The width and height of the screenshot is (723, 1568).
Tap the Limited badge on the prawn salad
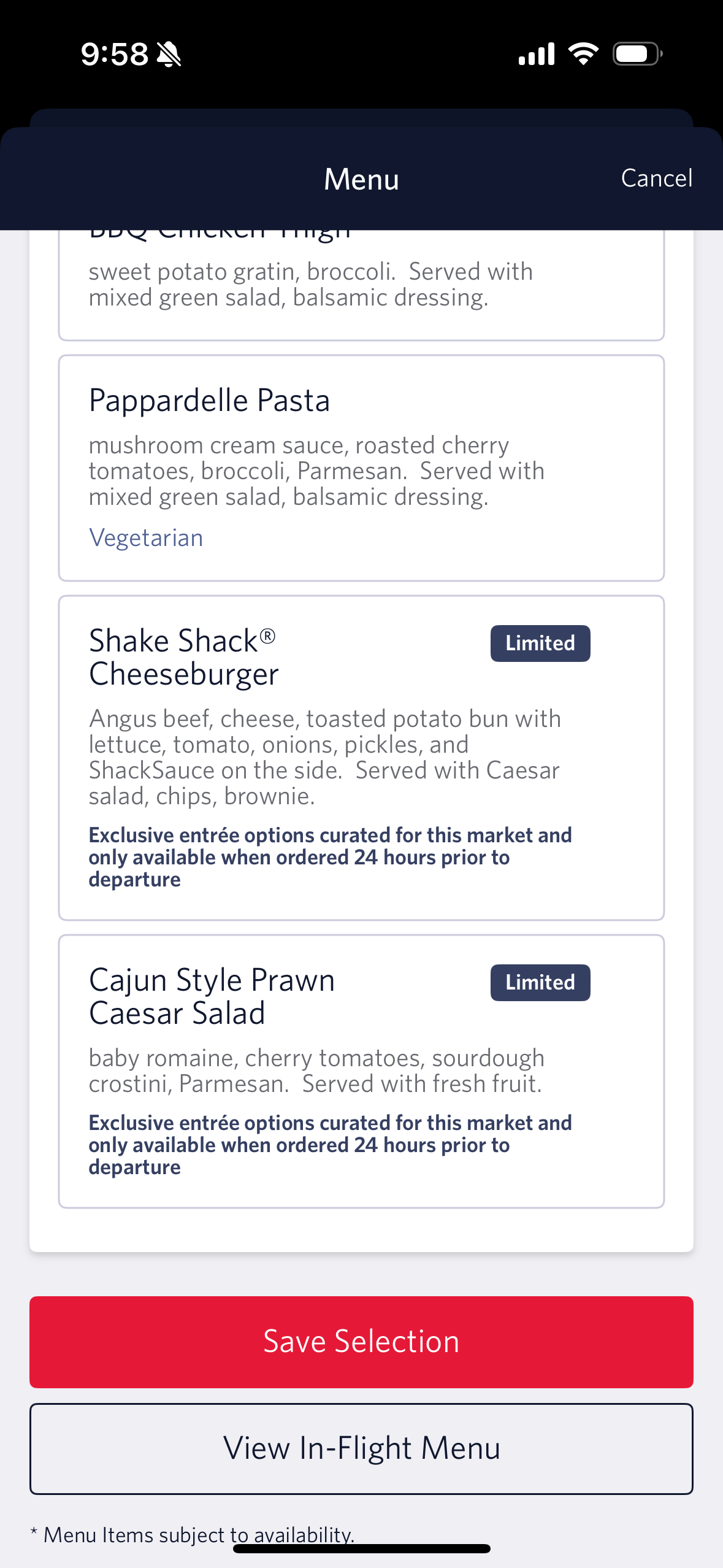pyautogui.click(x=539, y=982)
